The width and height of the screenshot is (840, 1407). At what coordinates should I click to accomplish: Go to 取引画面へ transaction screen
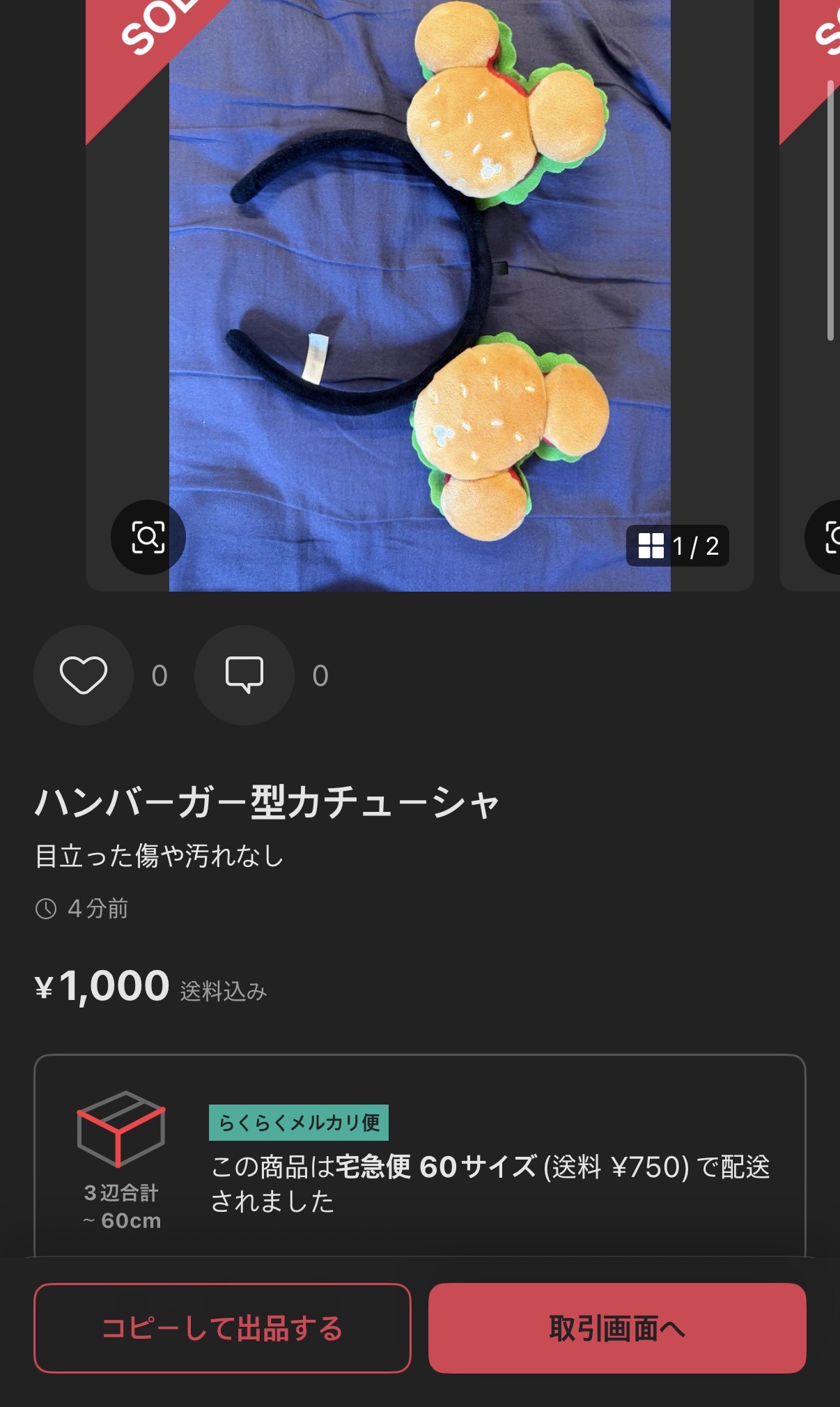[x=617, y=1328]
